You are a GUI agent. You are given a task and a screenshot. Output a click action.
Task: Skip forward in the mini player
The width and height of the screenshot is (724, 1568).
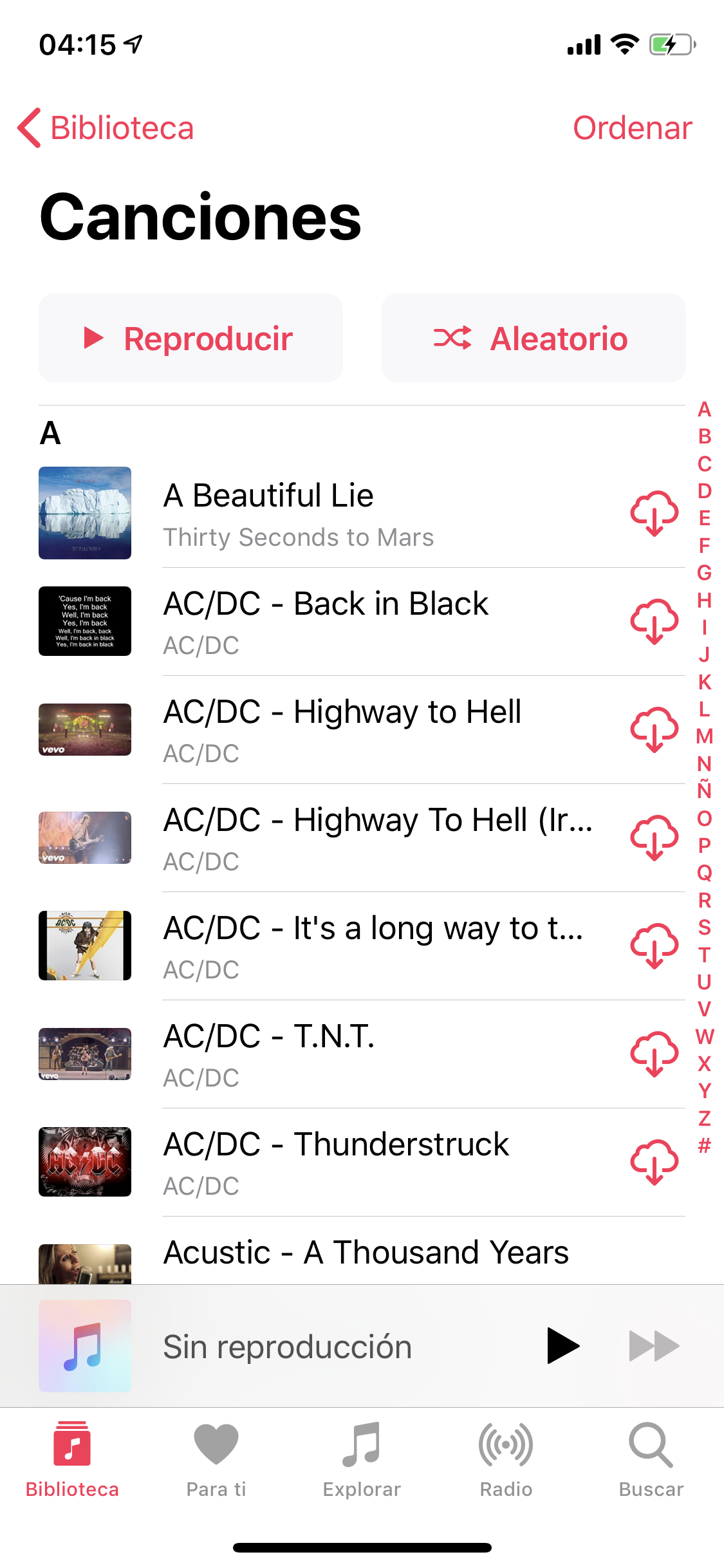(654, 1346)
